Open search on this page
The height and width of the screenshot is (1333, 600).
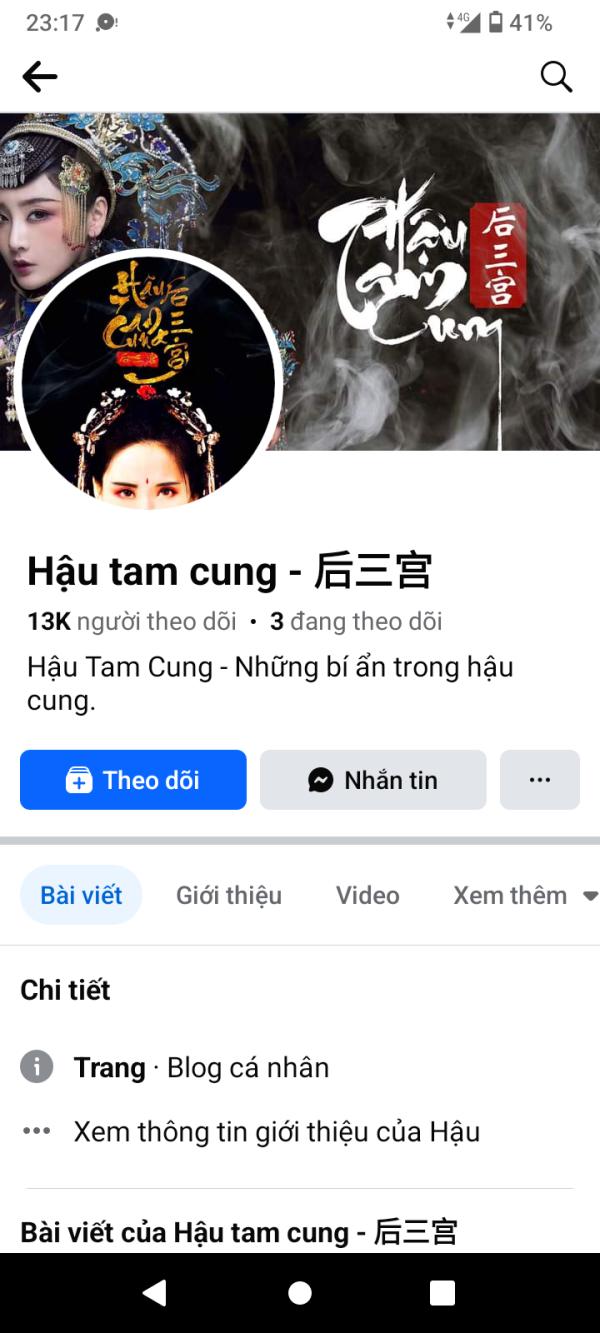point(556,76)
